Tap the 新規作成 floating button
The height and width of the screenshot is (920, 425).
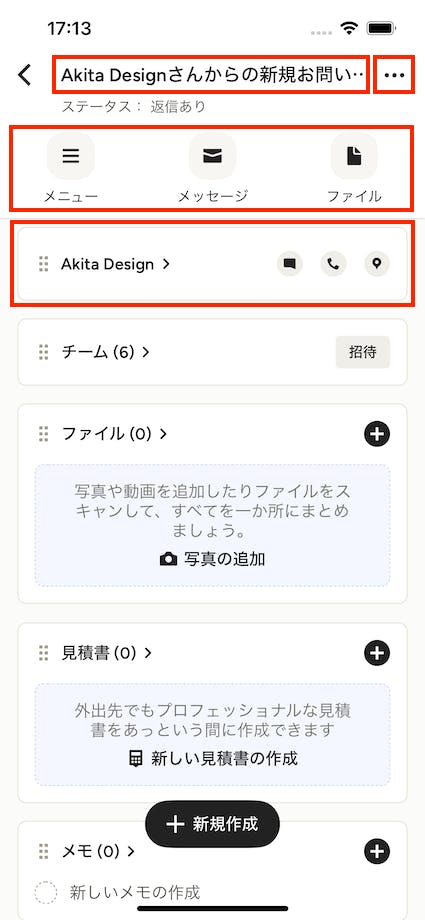(212, 824)
